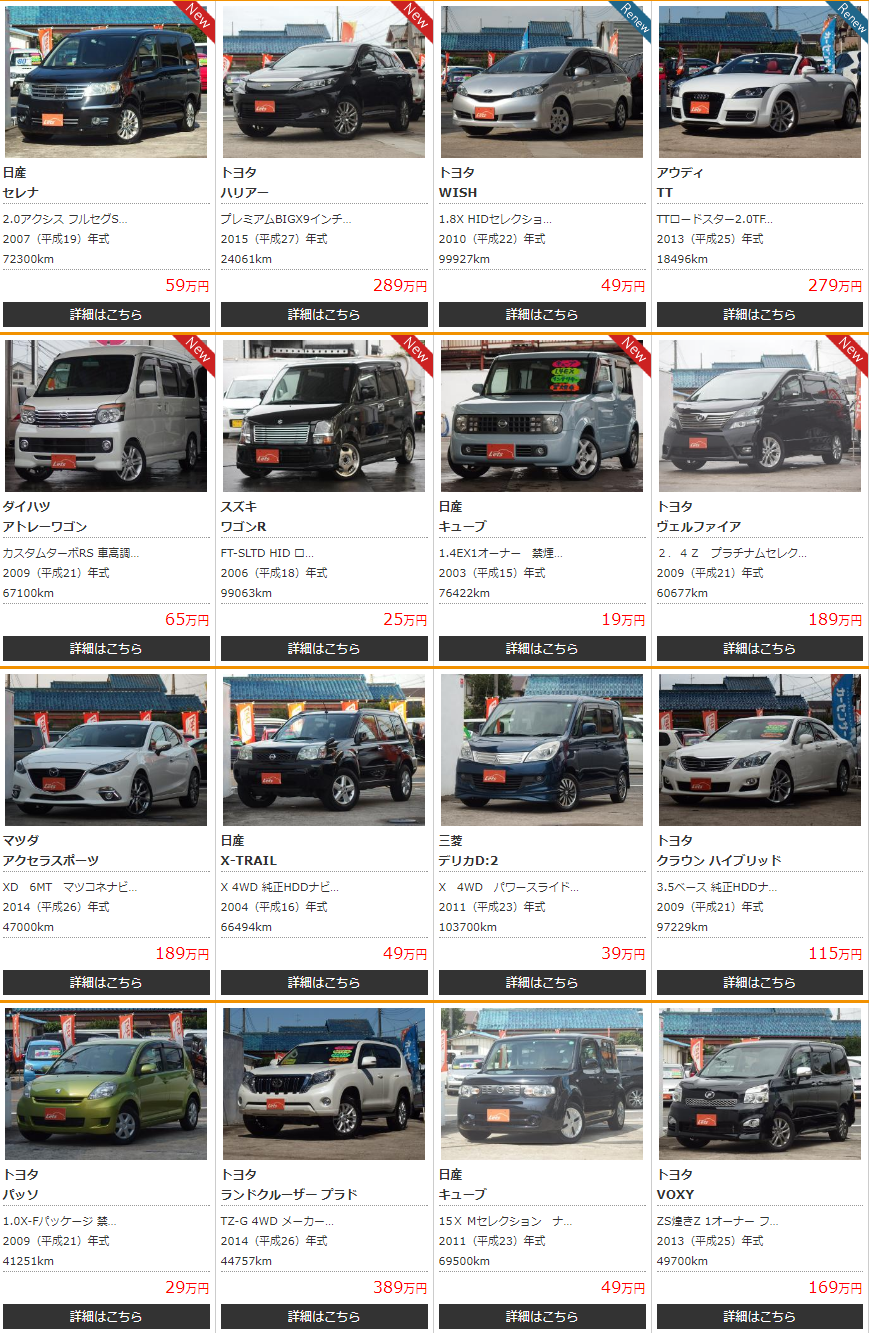869x1333 pixels.
Task: Tap 詳細はこちら under トヨタ VOXY
Action: tap(760, 1316)
